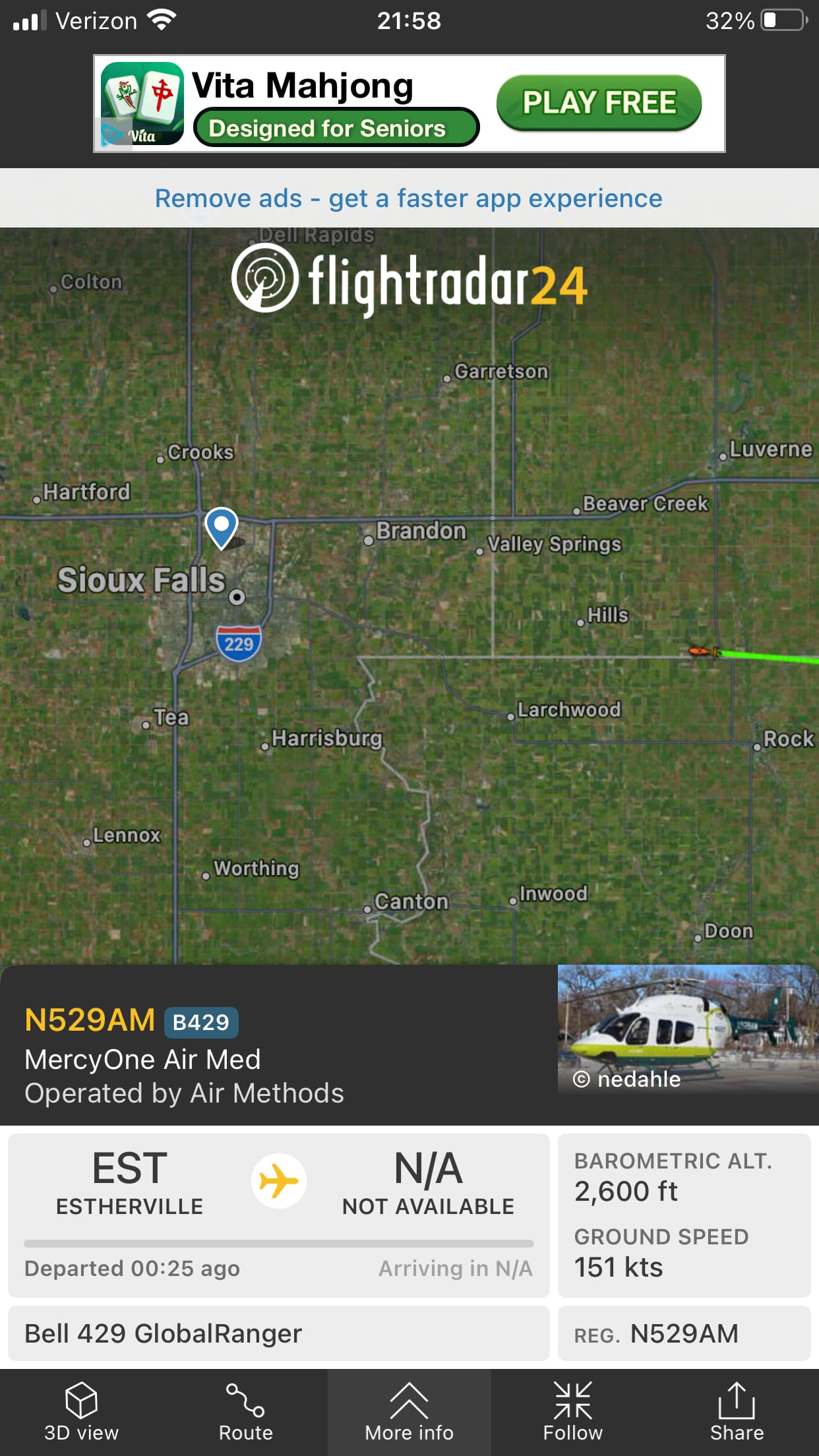The height and width of the screenshot is (1456, 819).
Task: Expand More info panel
Action: tap(409, 1412)
